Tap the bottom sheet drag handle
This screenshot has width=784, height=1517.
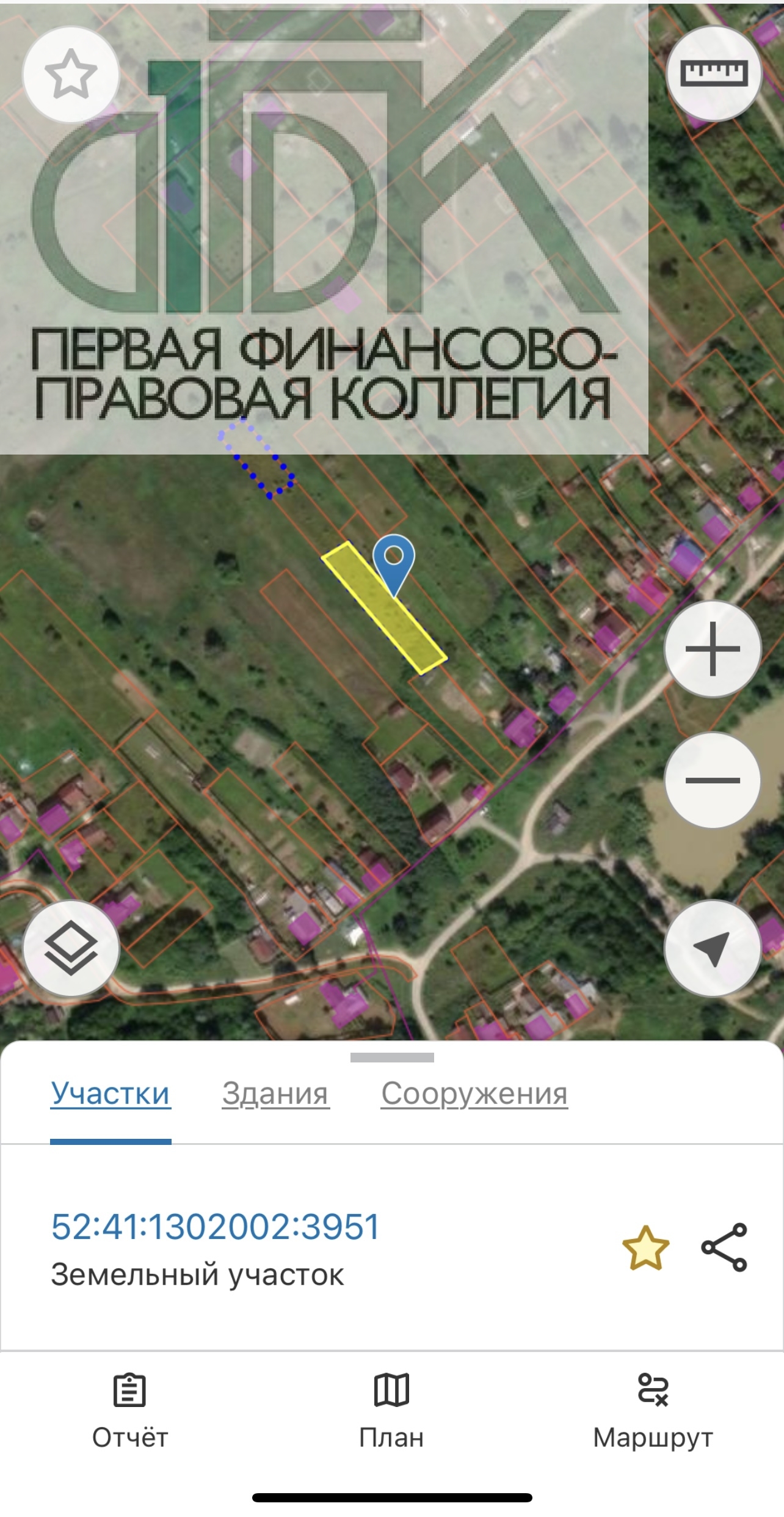(x=392, y=1058)
